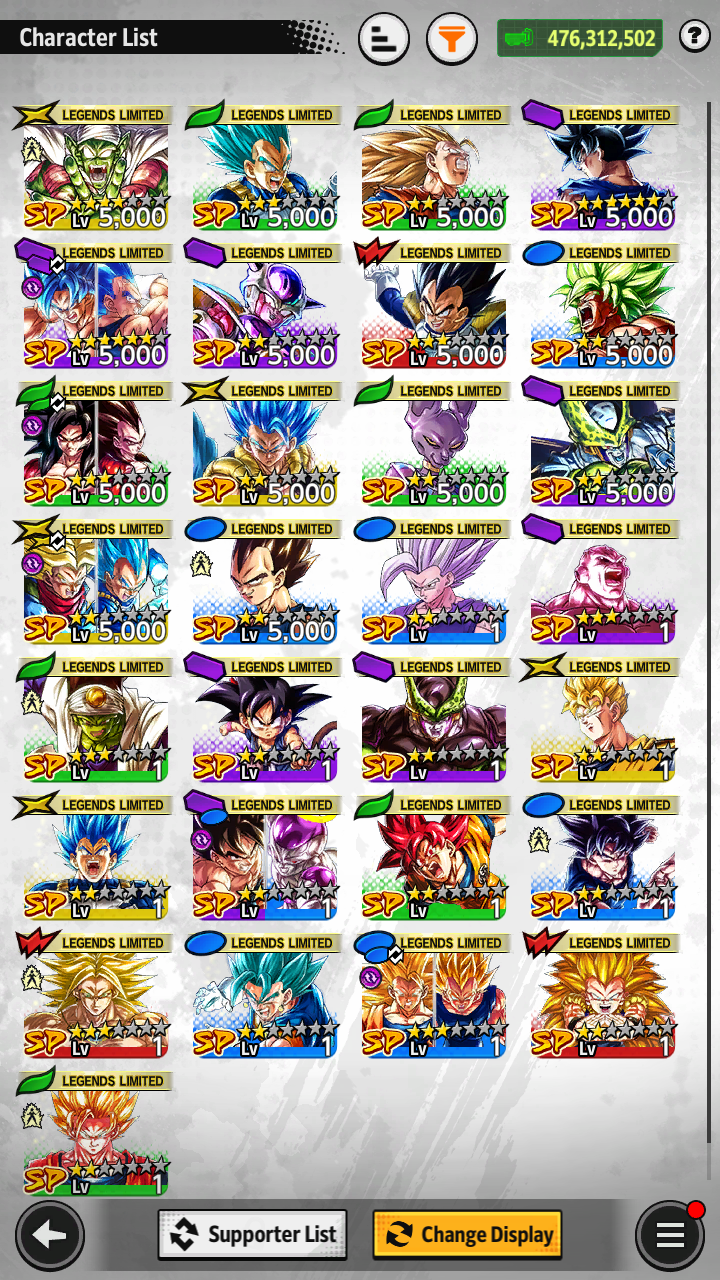The width and height of the screenshot is (720, 1280).
Task: Open the sort options icon
Action: tap(383, 40)
